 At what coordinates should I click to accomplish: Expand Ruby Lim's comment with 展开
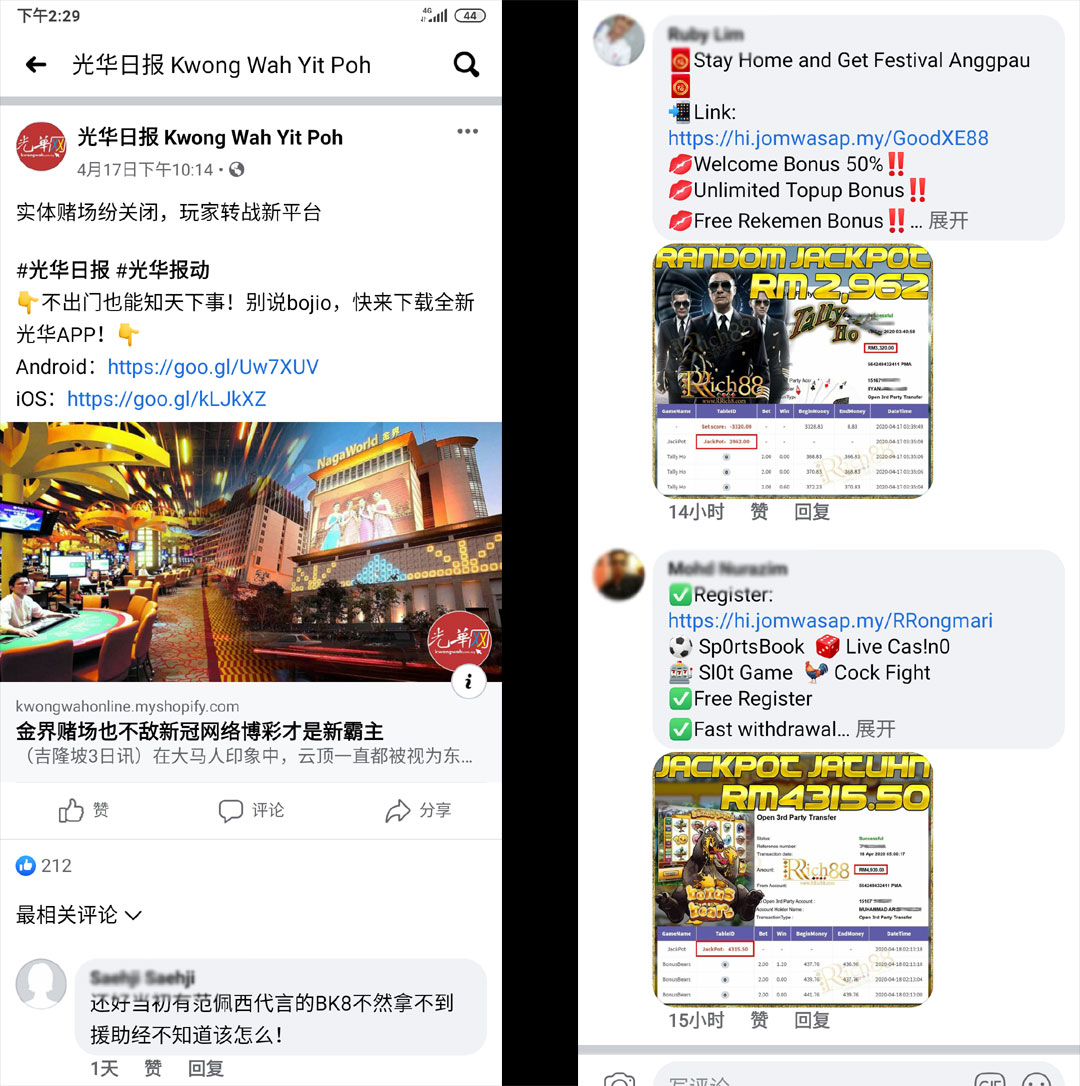click(948, 220)
